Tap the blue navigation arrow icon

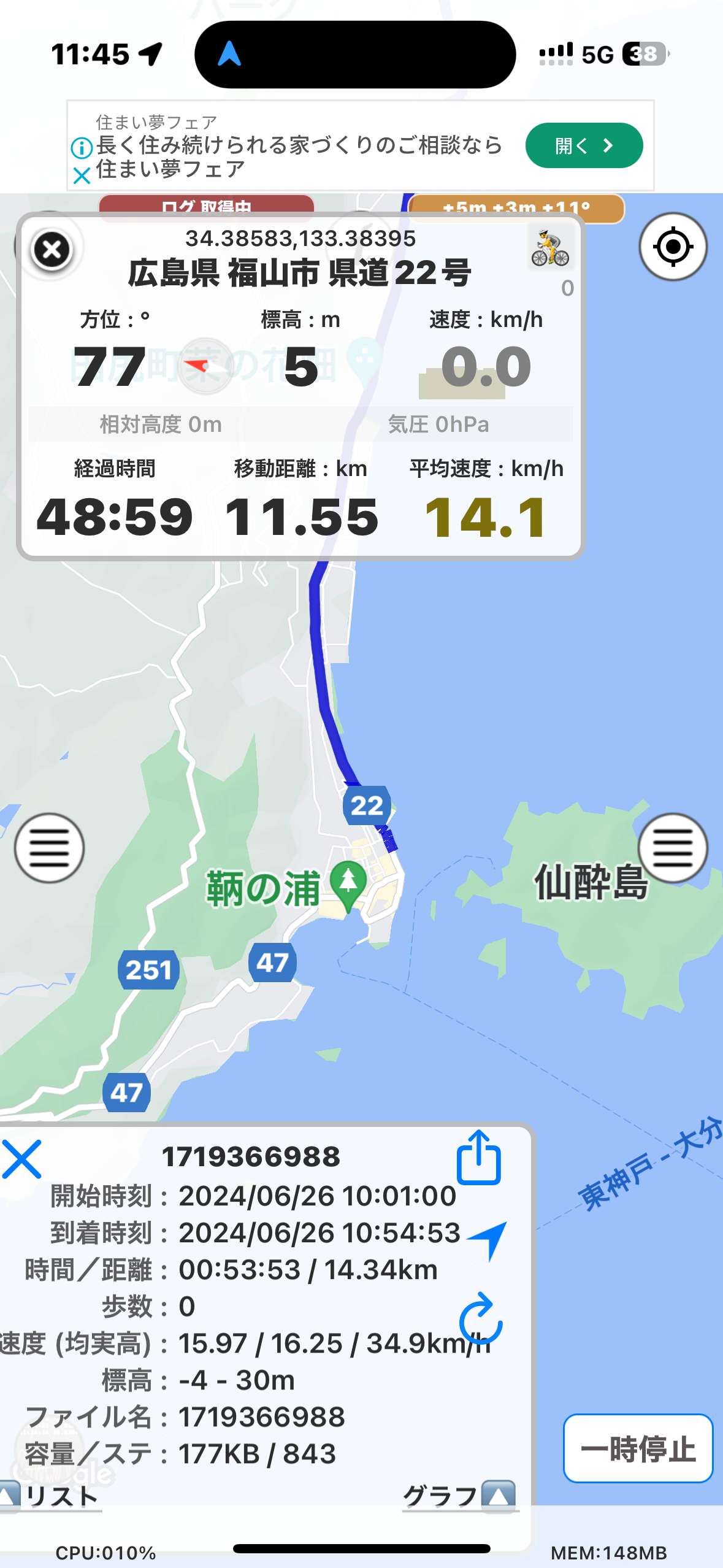coord(488,1239)
